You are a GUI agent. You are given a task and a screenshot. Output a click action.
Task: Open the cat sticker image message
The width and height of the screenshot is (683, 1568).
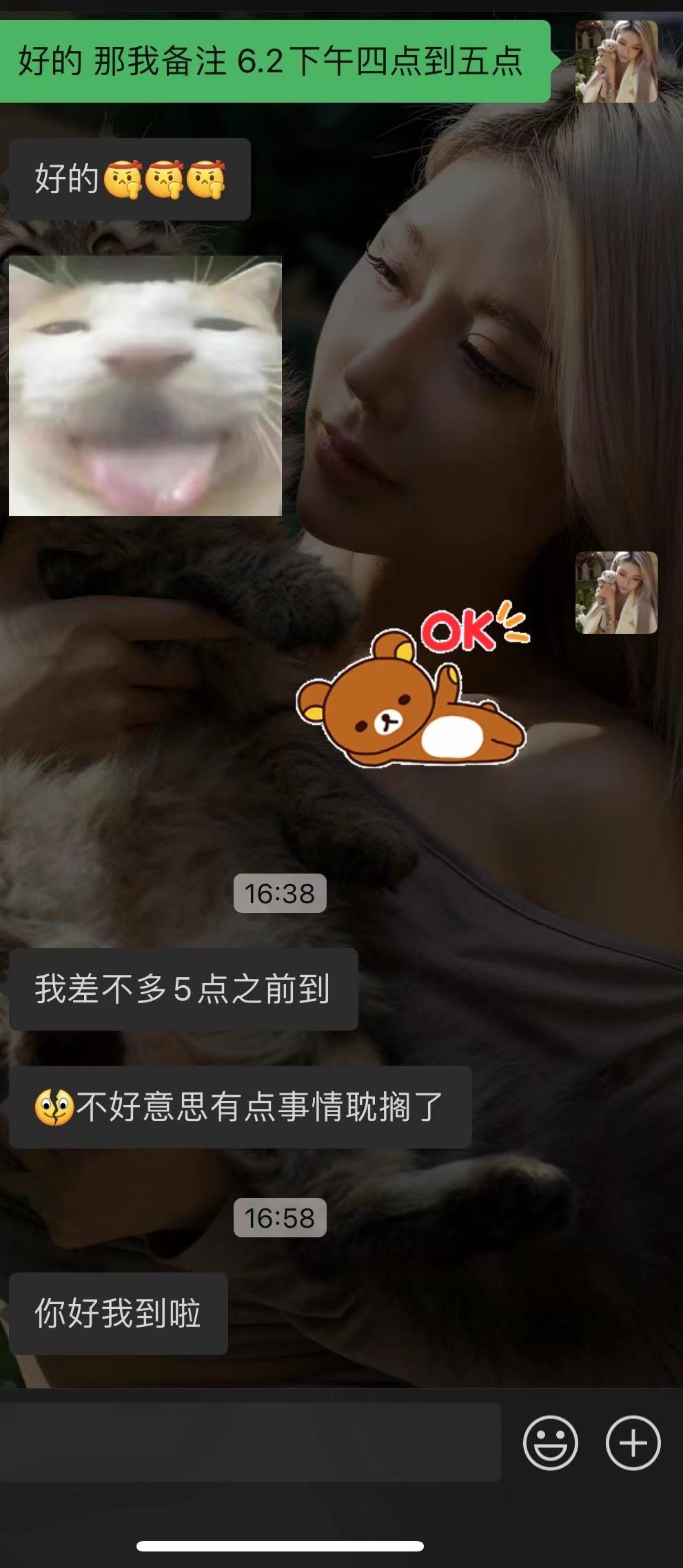point(145,386)
